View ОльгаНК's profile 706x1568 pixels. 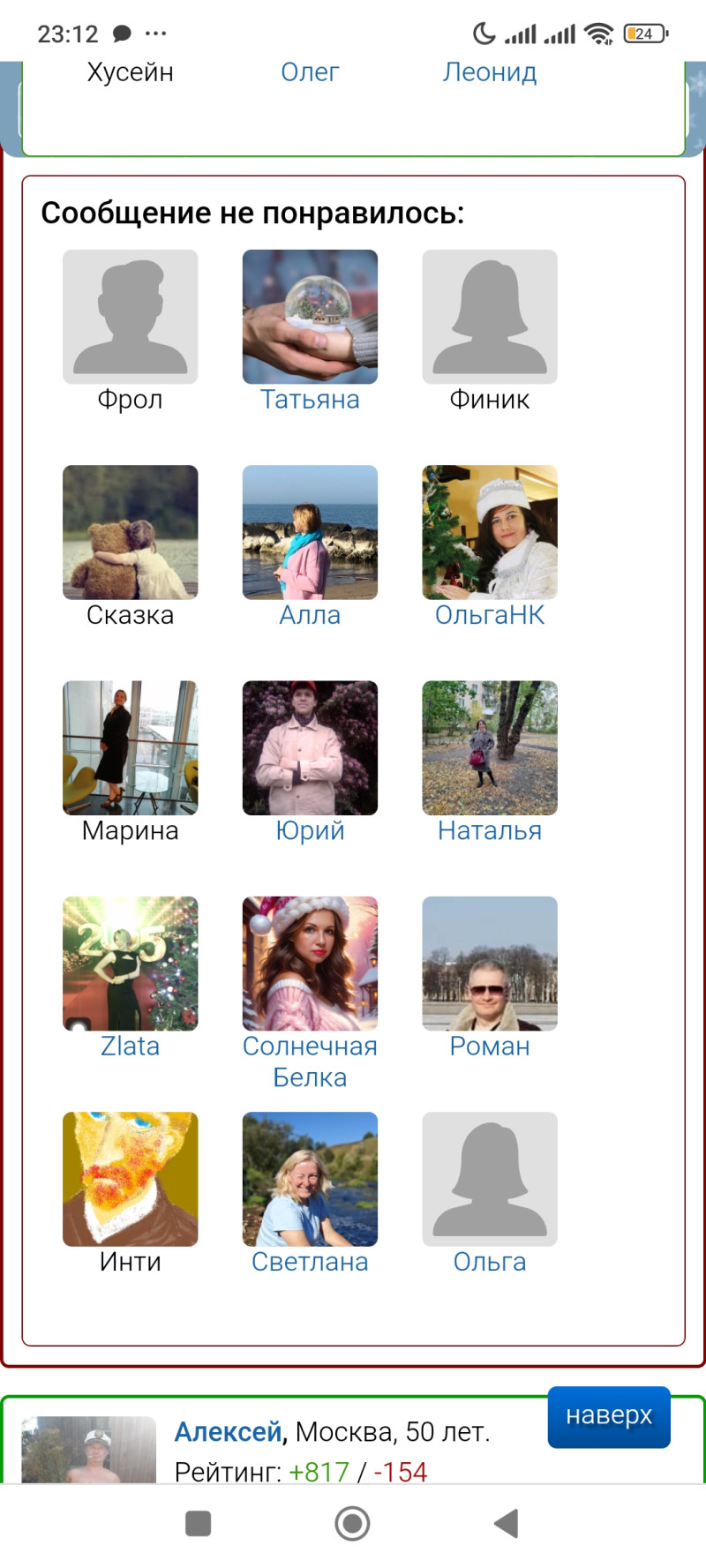[x=490, y=615]
